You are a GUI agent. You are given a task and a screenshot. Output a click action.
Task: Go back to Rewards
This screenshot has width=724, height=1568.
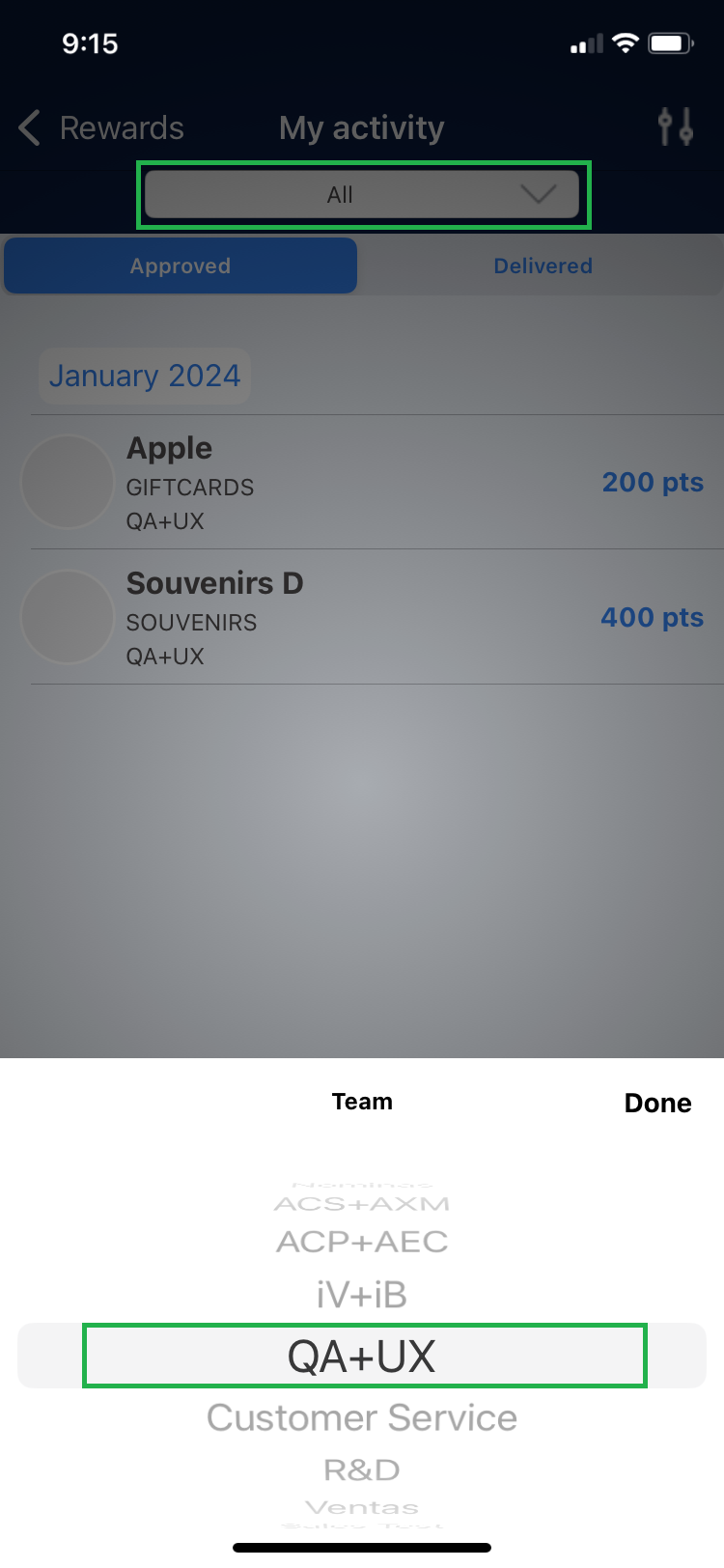pyautogui.click(x=101, y=127)
